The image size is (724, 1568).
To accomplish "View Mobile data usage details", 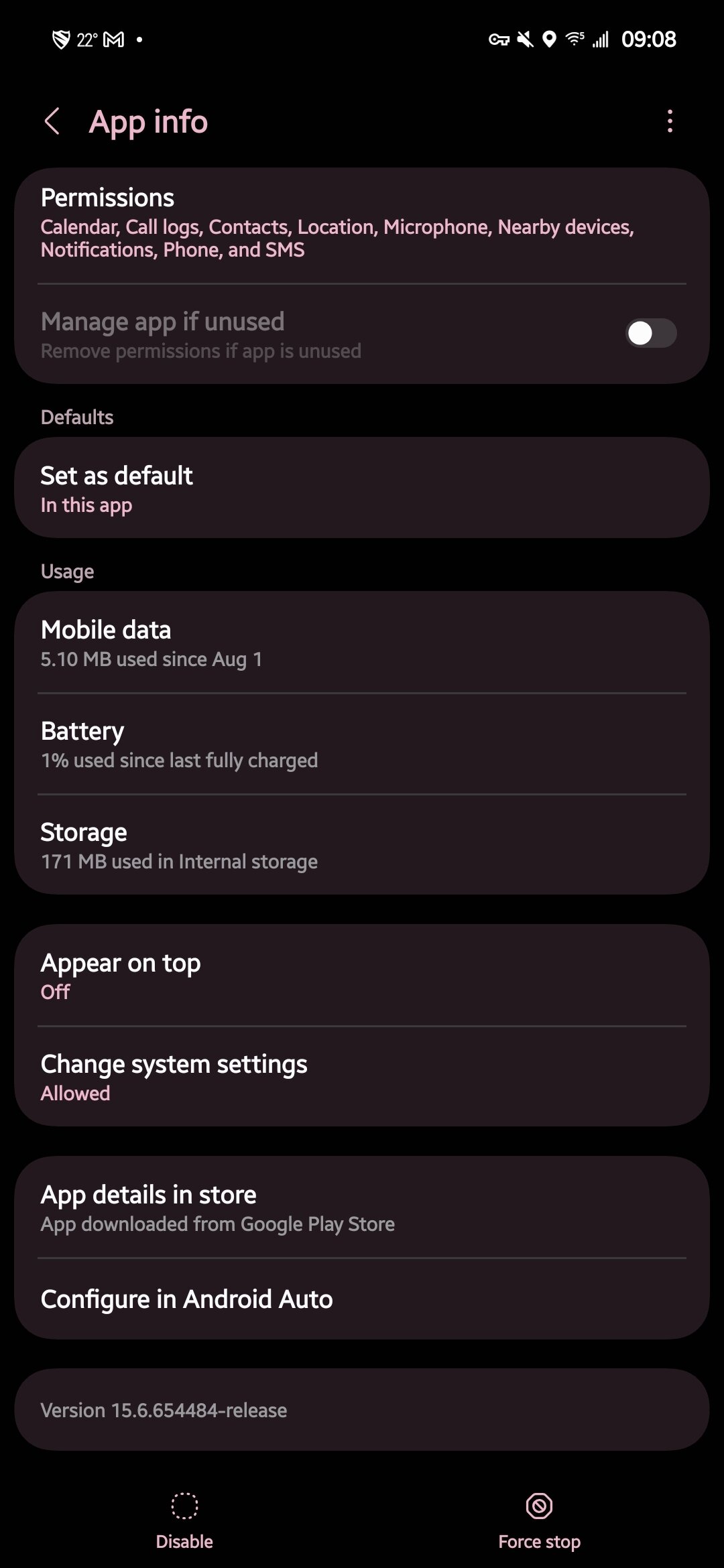I will point(362,642).
